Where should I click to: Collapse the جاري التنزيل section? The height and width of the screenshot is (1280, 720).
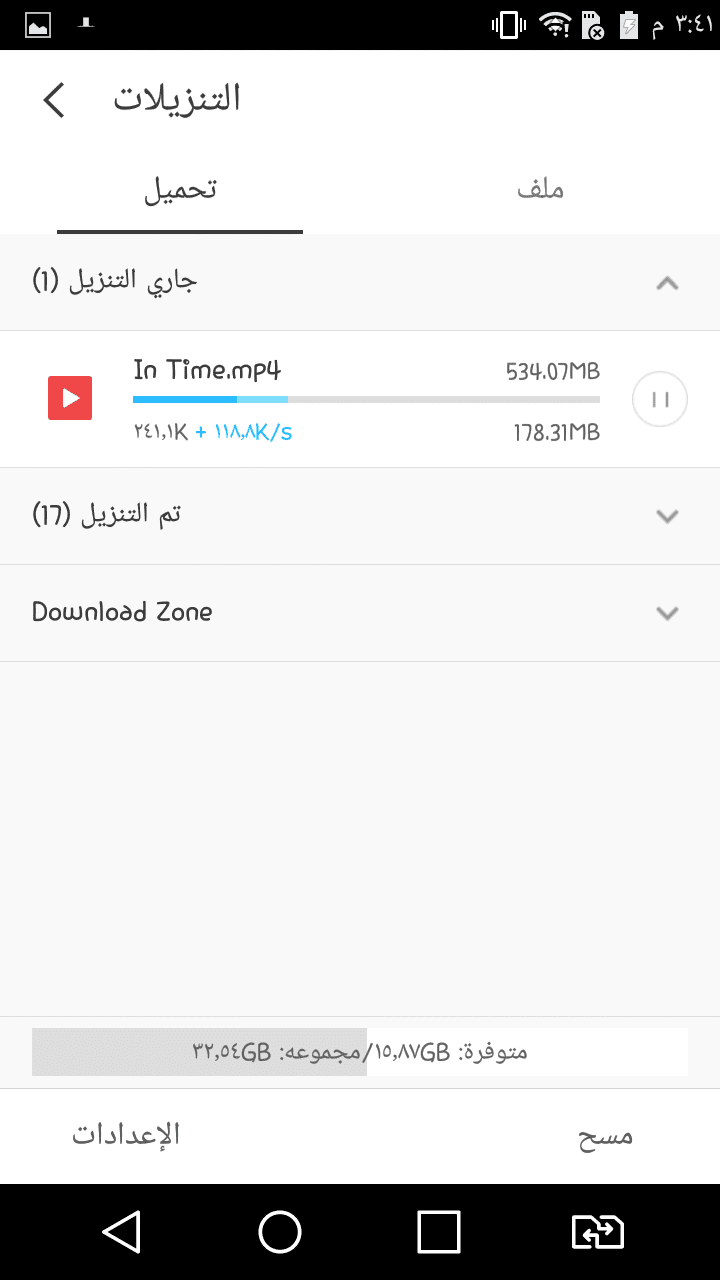[666, 282]
